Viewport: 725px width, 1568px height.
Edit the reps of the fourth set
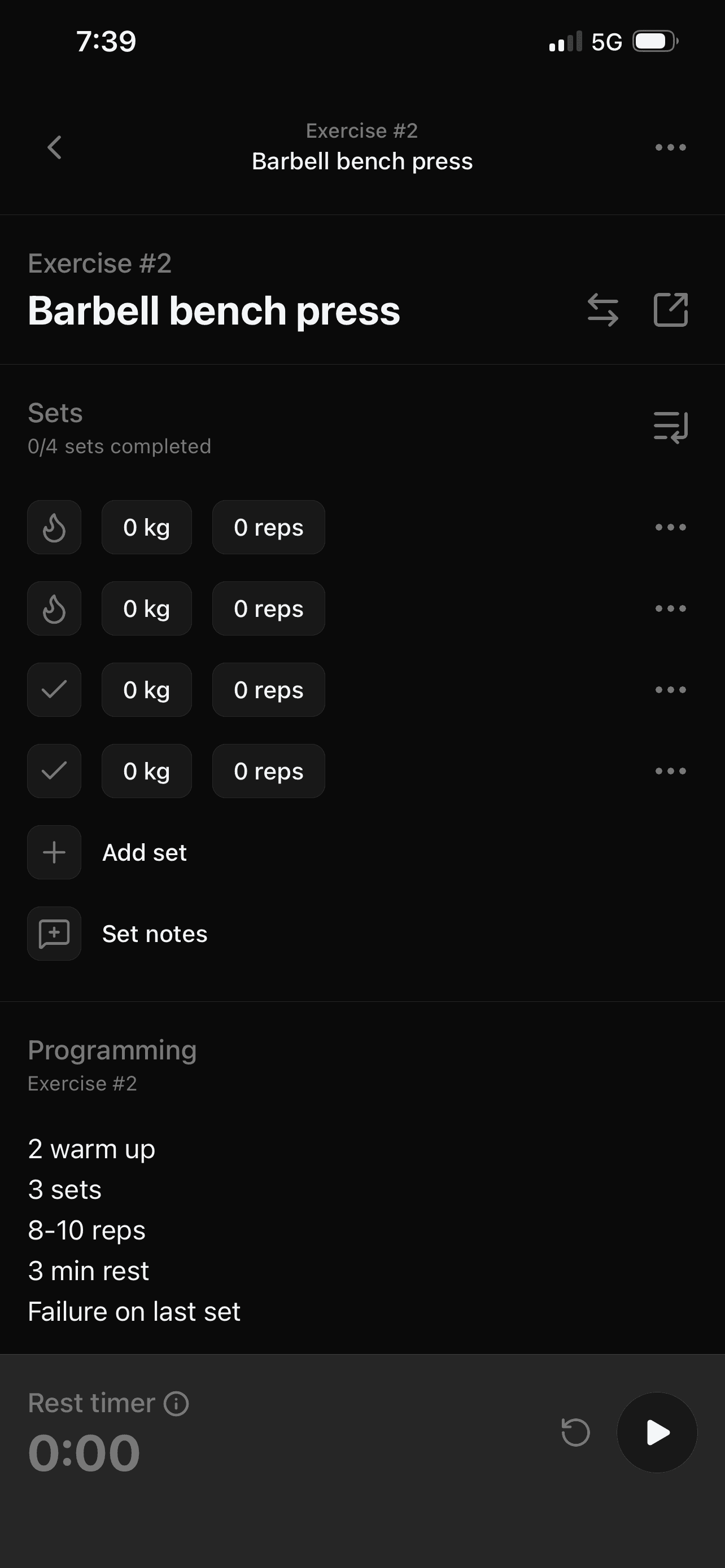pyautogui.click(x=268, y=771)
